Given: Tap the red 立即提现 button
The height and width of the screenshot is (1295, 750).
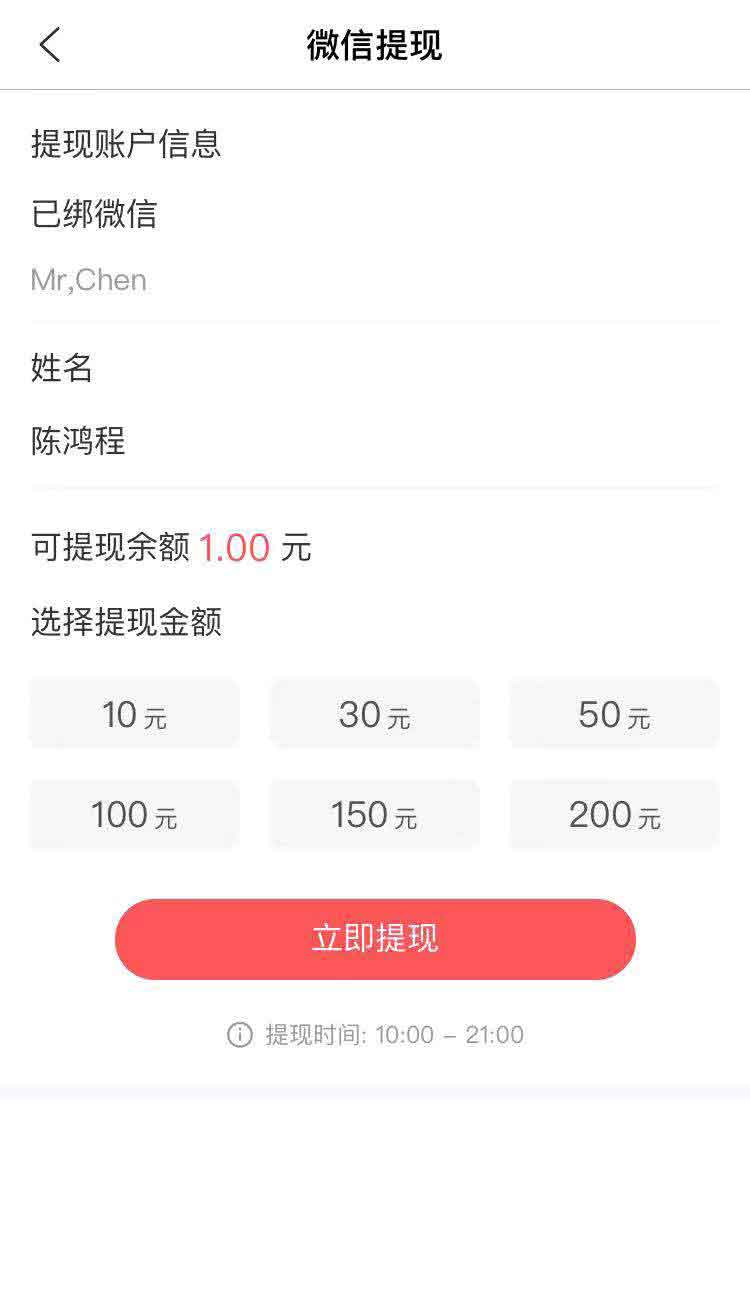Looking at the screenshot, I should pyautogui.click(x=375, y=939).
